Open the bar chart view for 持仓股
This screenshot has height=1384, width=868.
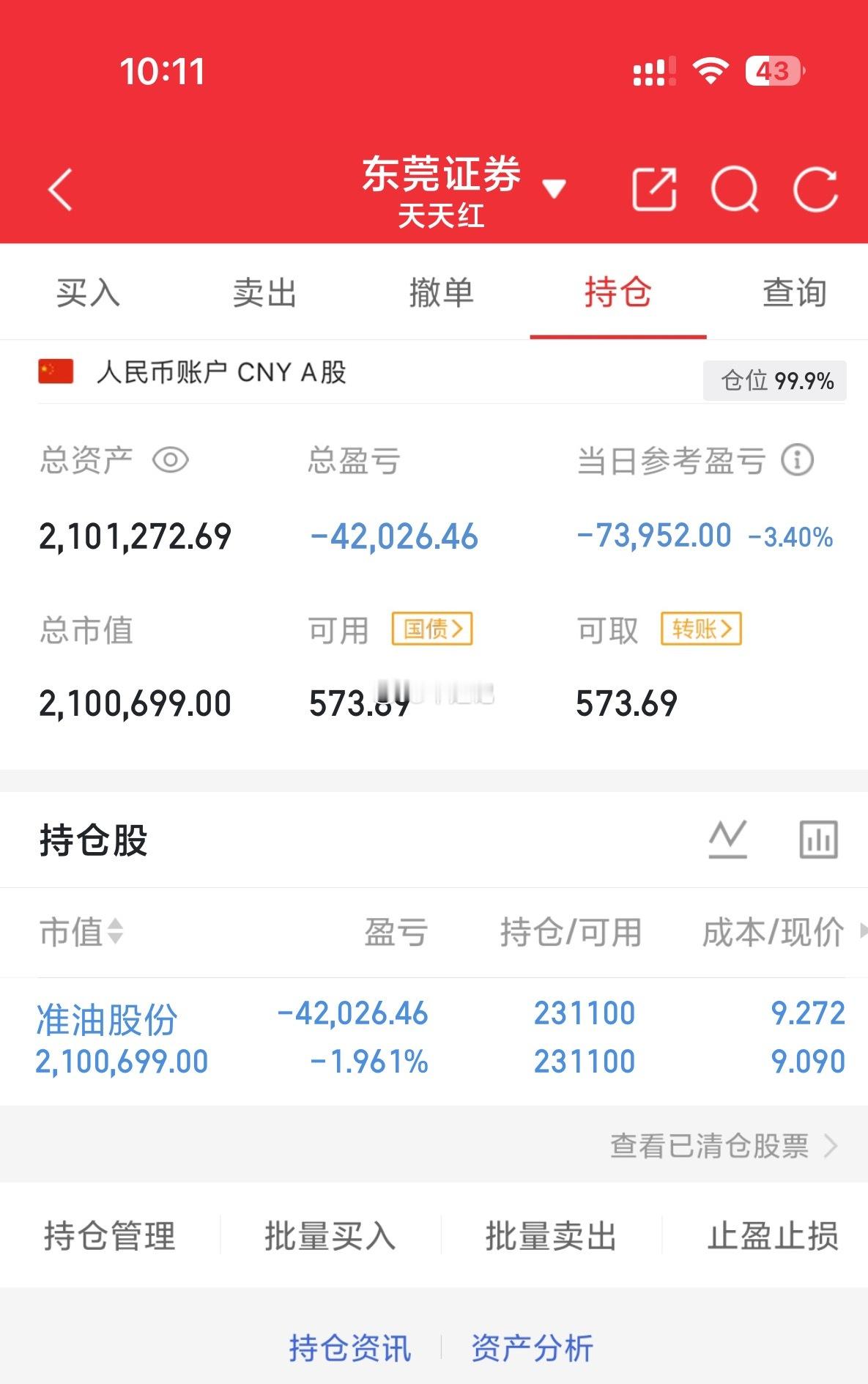818,840
